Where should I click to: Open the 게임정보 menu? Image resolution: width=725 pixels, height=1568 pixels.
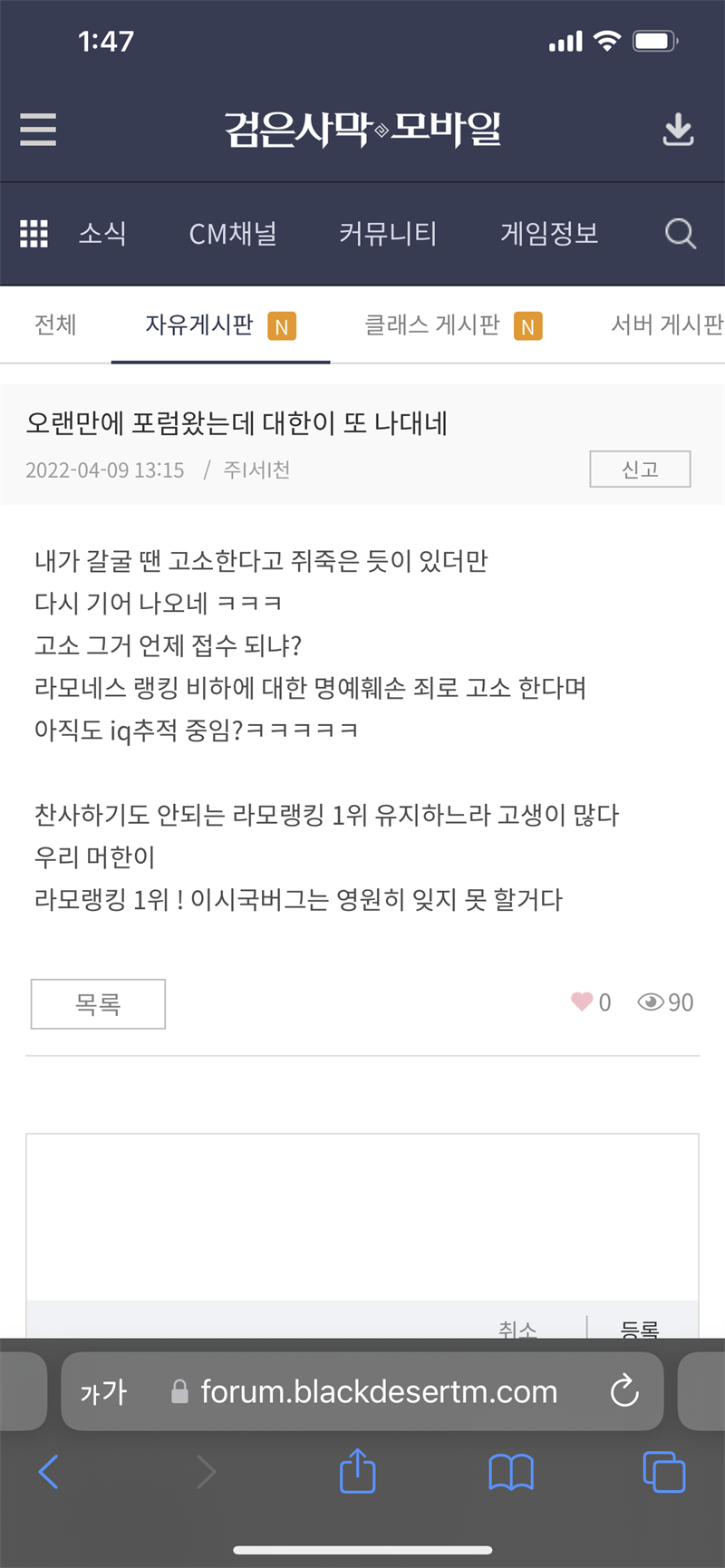tap(549, 234)
